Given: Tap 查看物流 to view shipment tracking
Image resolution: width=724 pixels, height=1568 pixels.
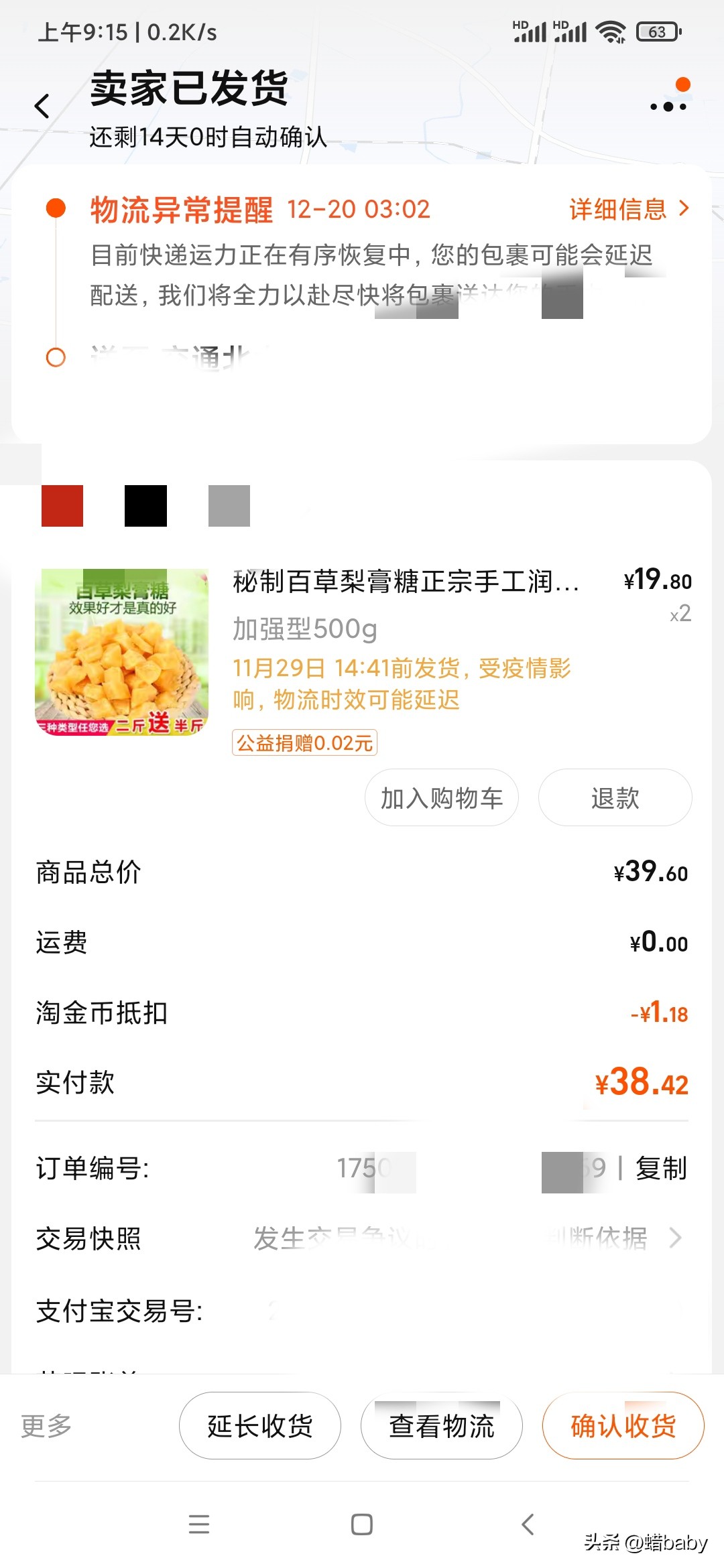Looking at the screenshot, I should click(440, 1426).
